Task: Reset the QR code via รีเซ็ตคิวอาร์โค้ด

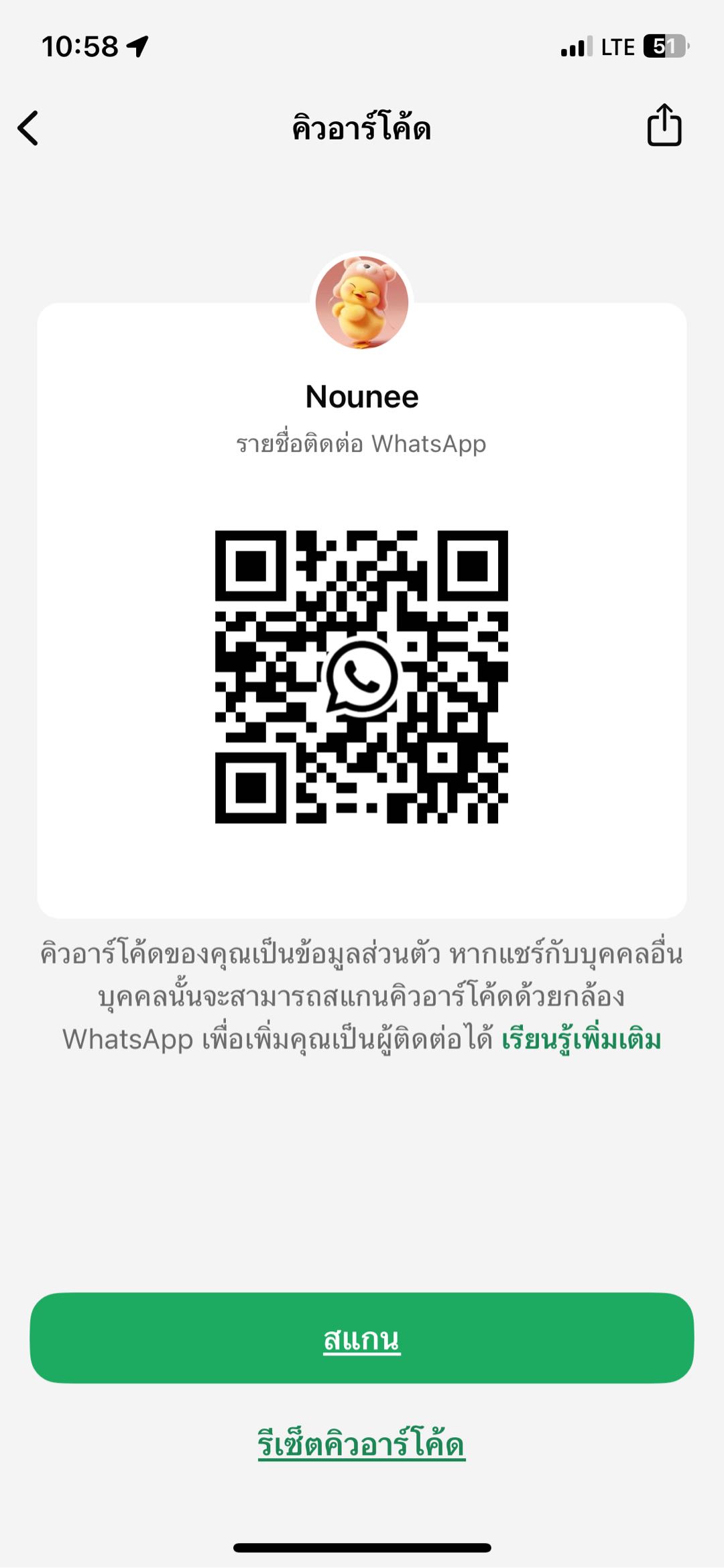Action: coord(362,1443)
